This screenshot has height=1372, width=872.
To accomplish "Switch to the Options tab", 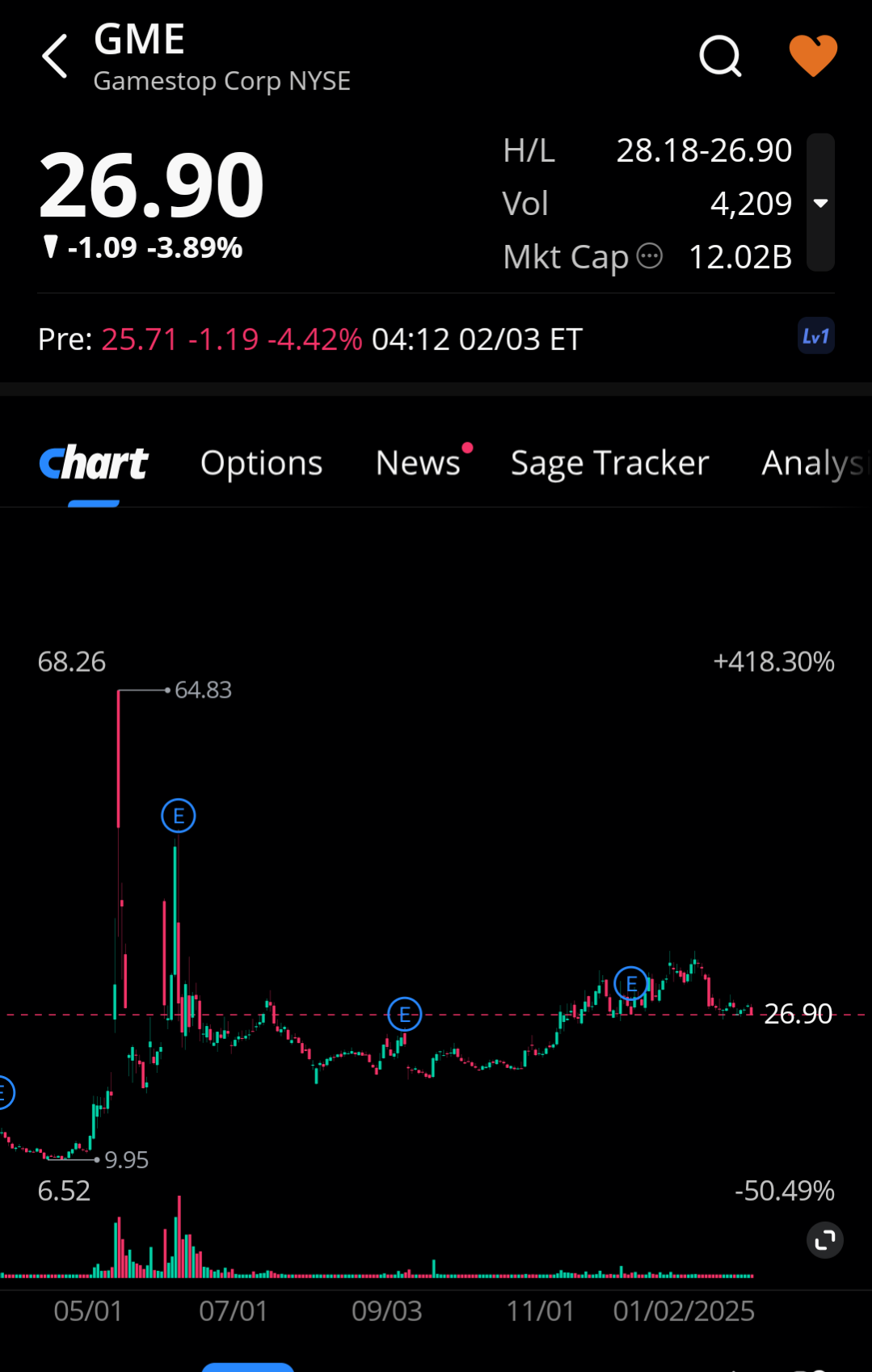I will [261, 463].
